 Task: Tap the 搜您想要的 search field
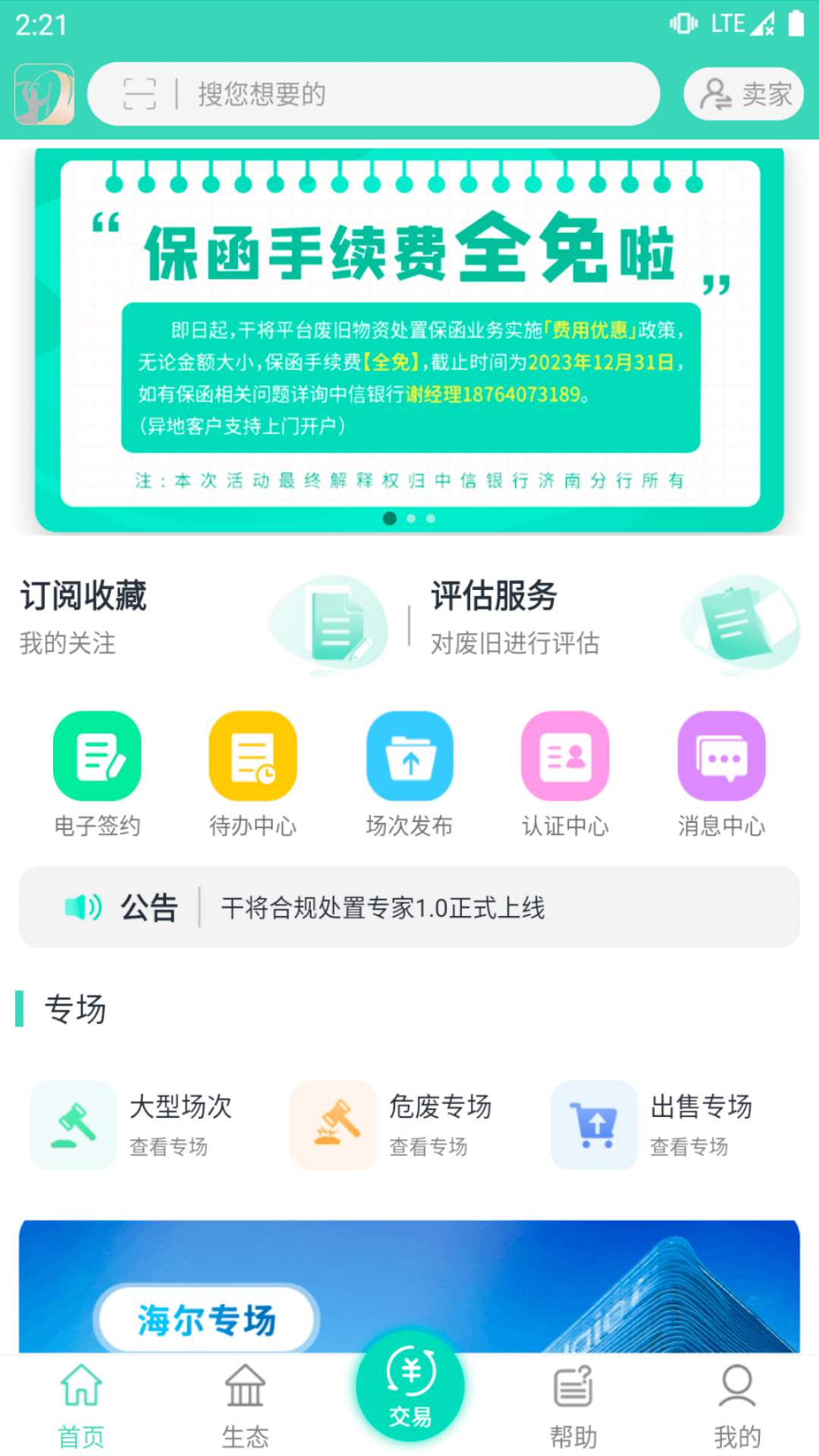pos(379,93)
